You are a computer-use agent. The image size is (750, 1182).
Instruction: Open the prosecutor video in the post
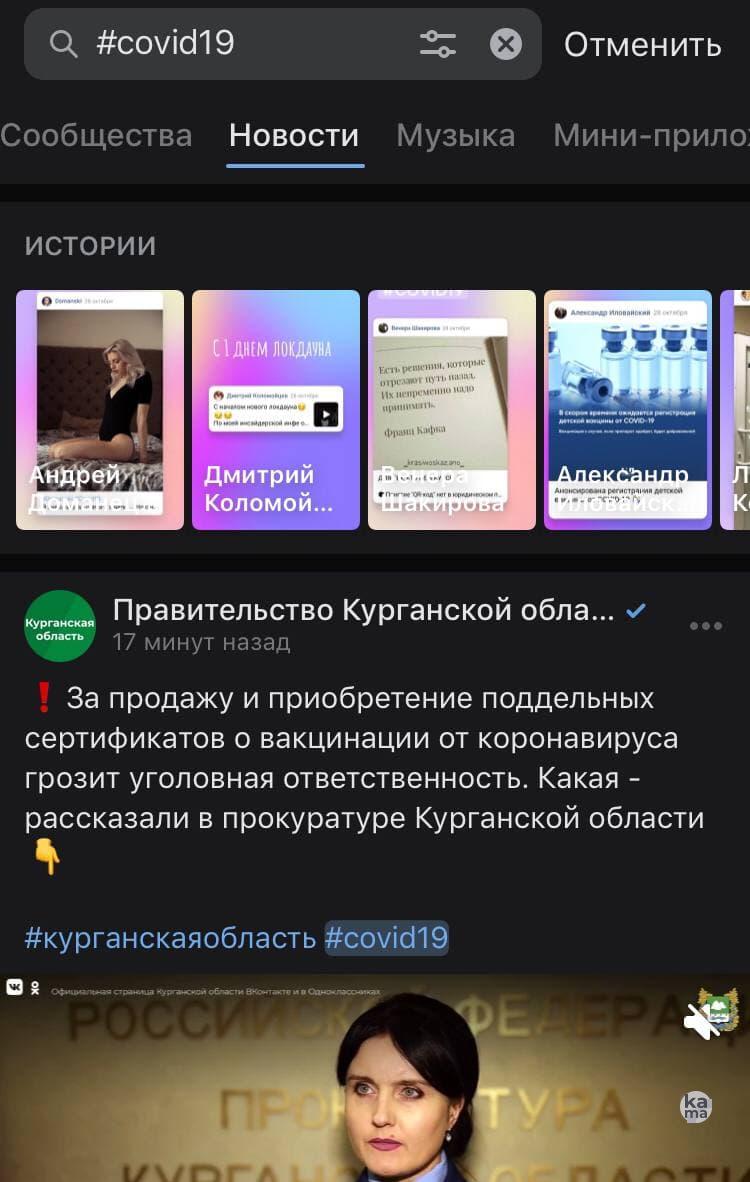(x=375, y=1090)
